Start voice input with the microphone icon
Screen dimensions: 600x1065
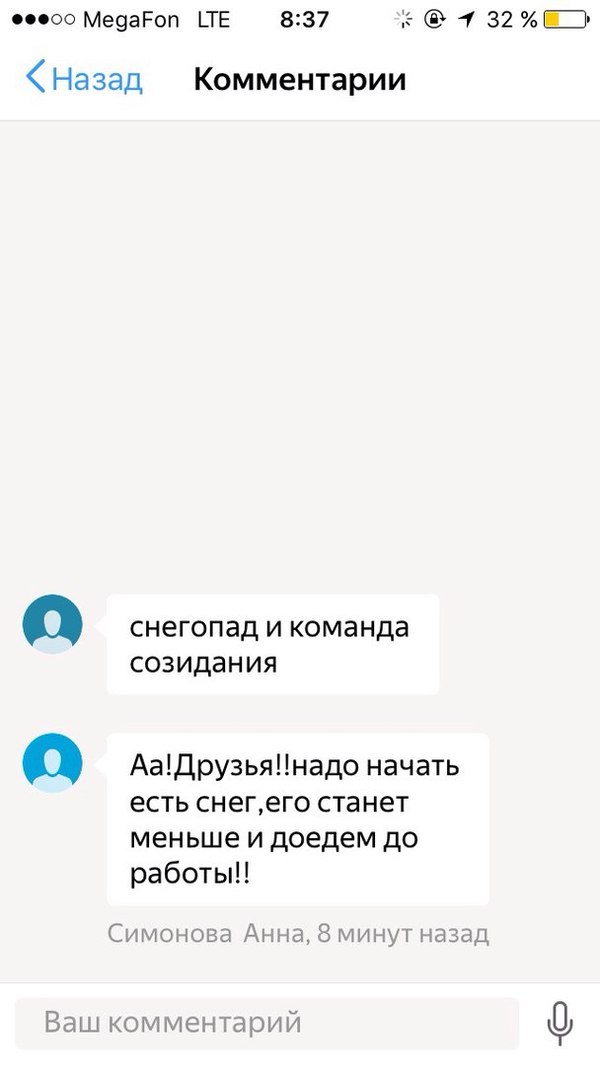point(560,1023)
